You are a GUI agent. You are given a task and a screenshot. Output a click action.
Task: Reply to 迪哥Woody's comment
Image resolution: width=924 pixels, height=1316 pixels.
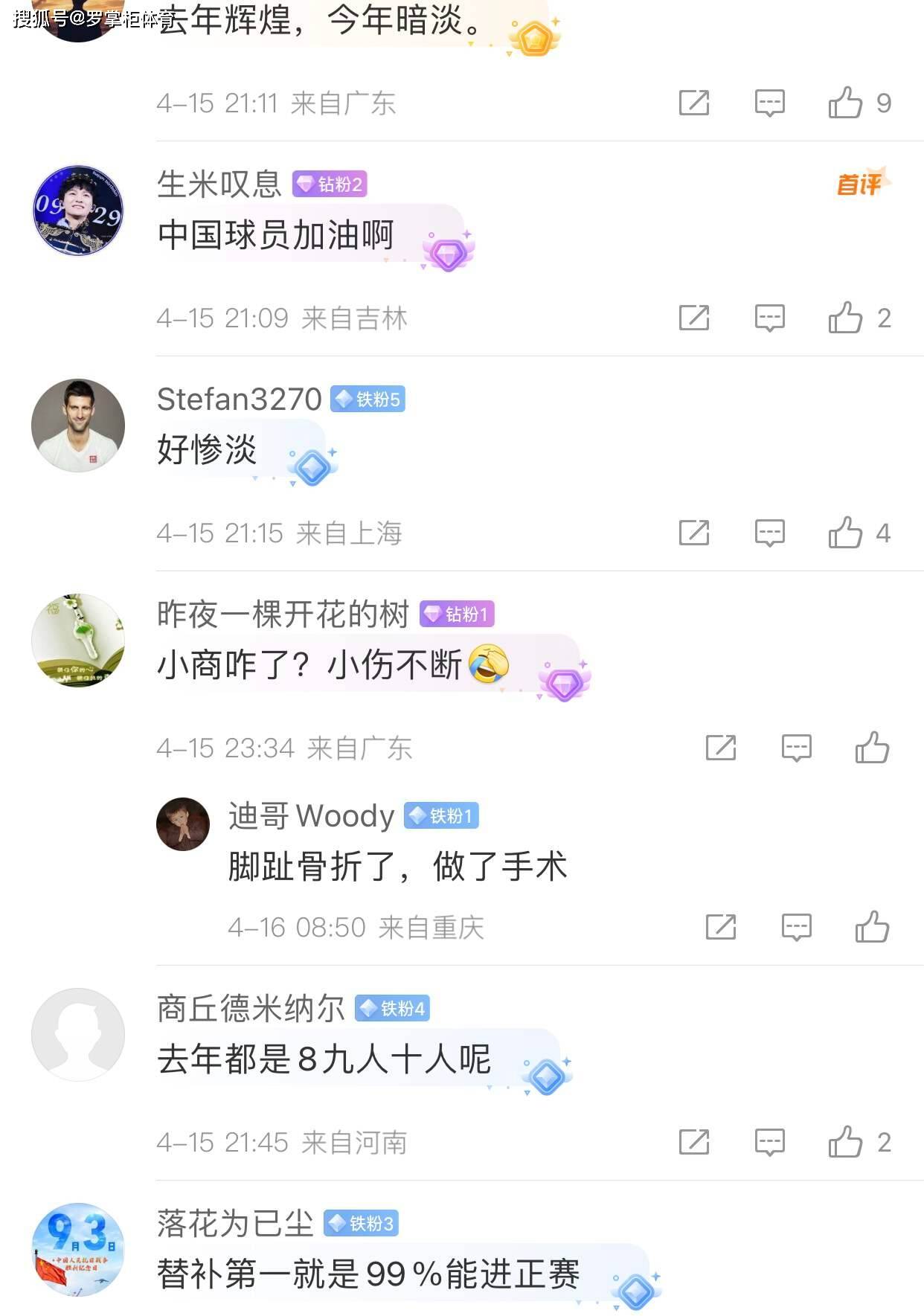[x=796, y=928]
